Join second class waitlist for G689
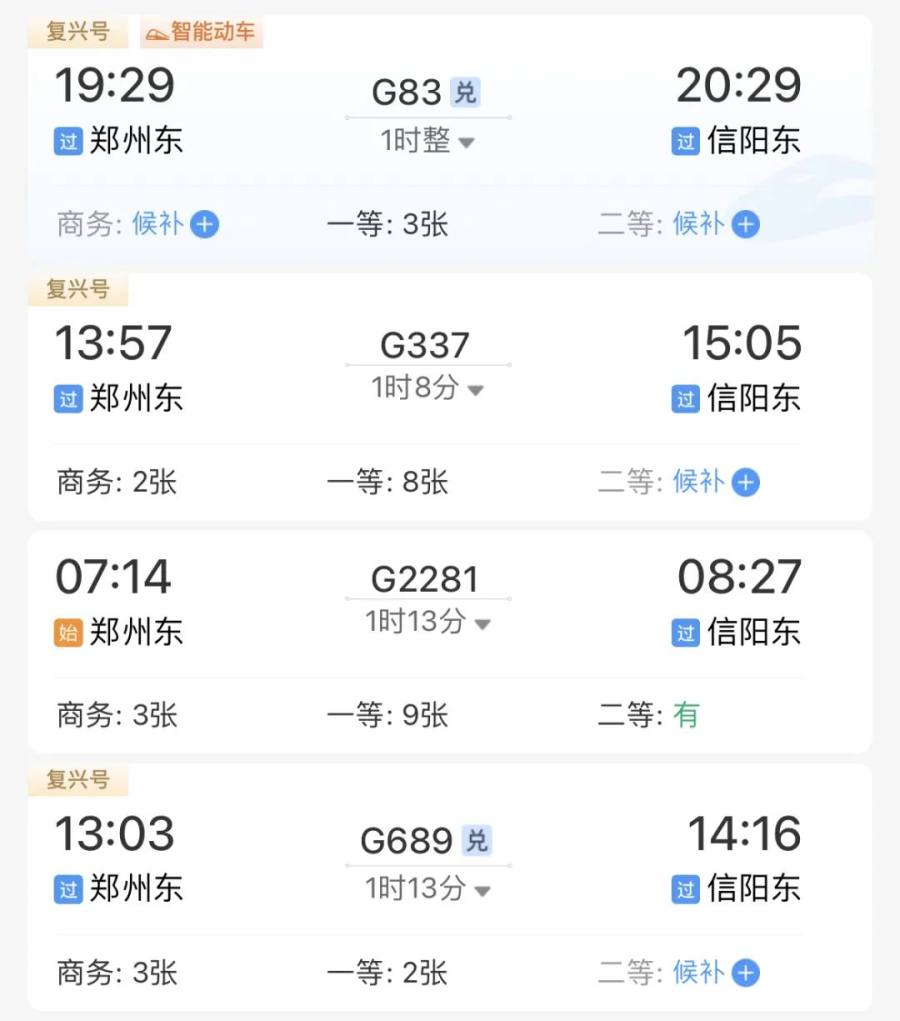 pyautogui.click(x=745, y=972)
